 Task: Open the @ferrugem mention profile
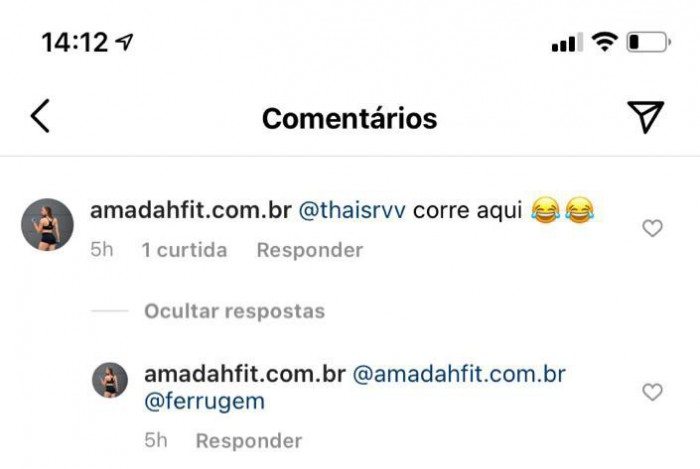[206, 403]
